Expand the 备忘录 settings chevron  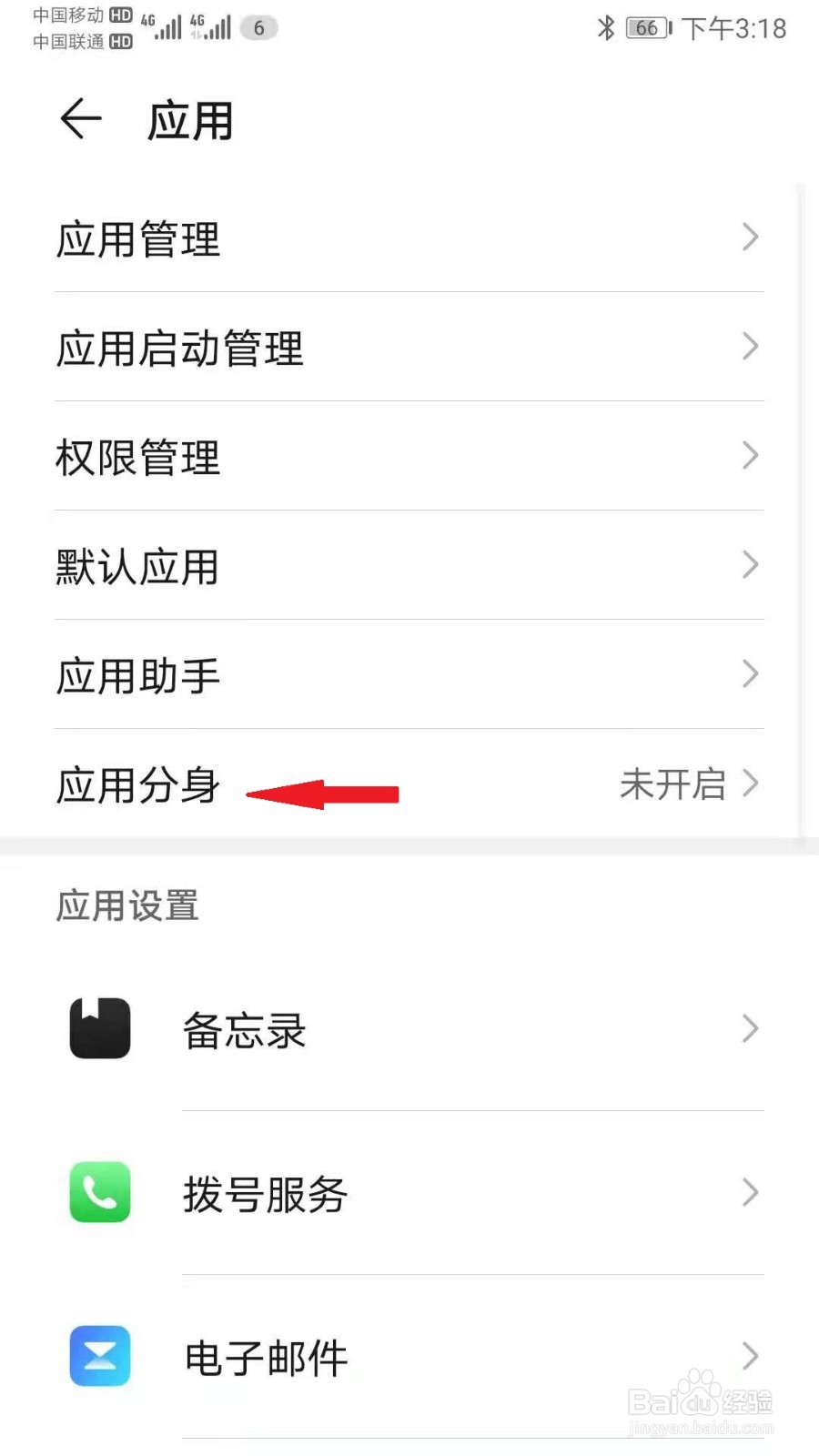point(750,1029)
